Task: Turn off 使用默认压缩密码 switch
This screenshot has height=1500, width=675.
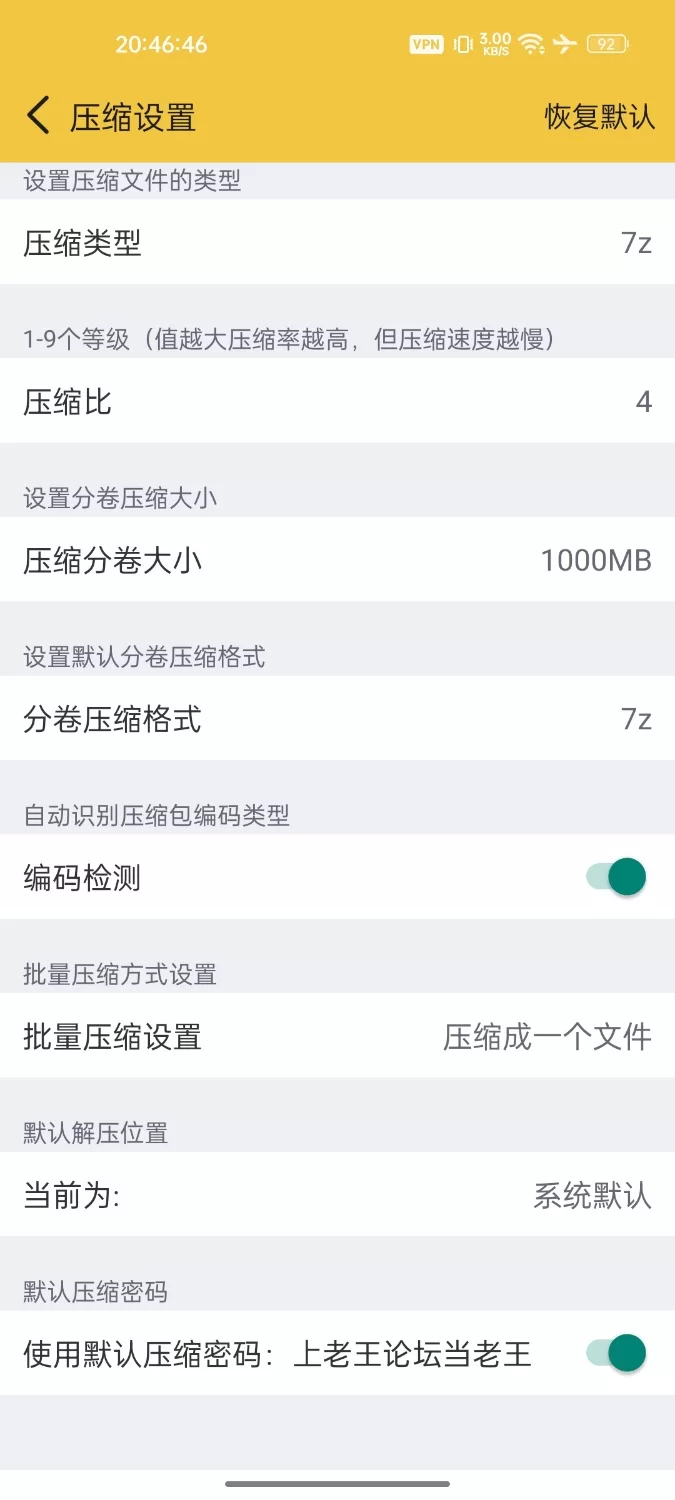Action: coord(617,1353)
